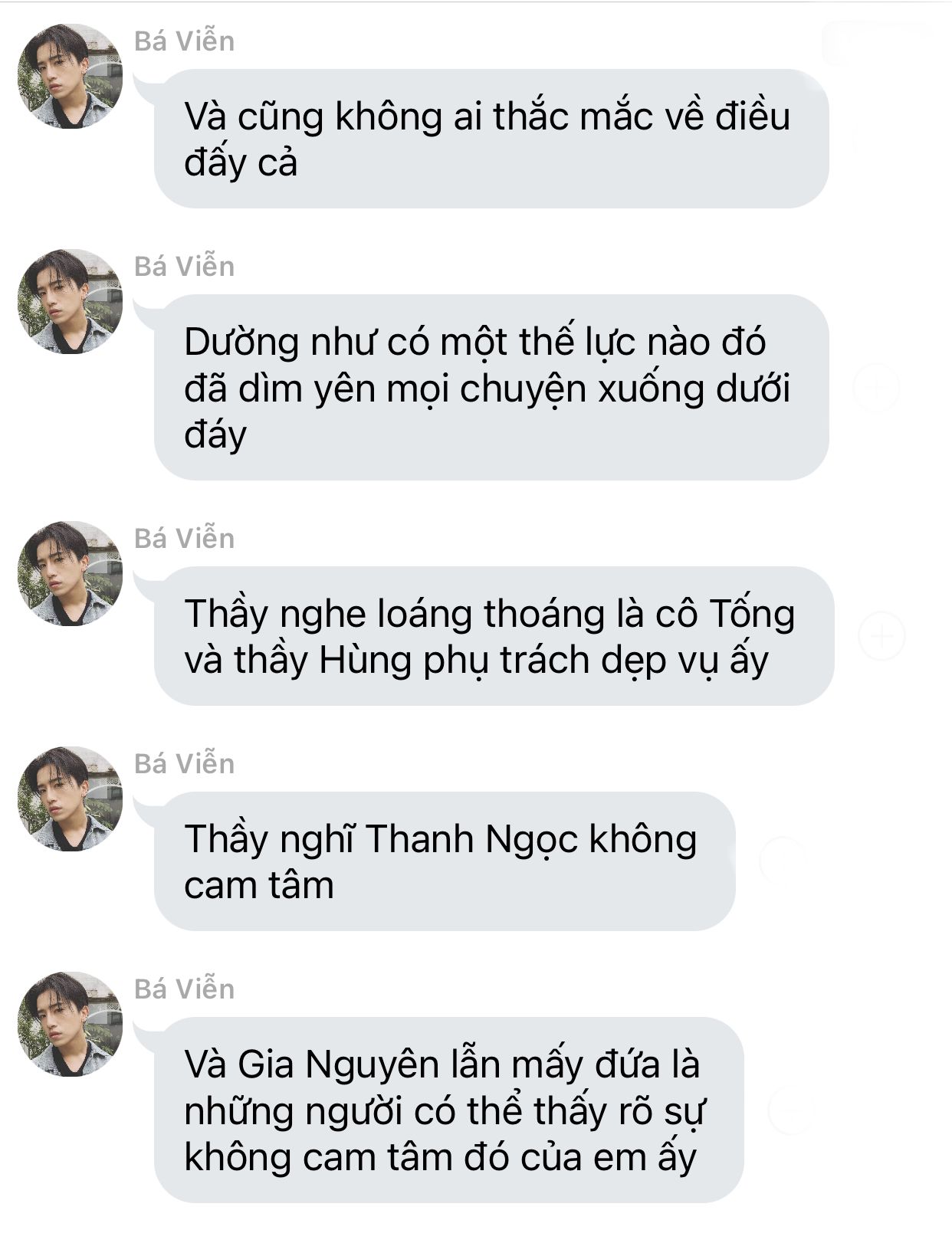Add reaction to 'Thầy nghe loáng thoáng' message

pos(881,636)
